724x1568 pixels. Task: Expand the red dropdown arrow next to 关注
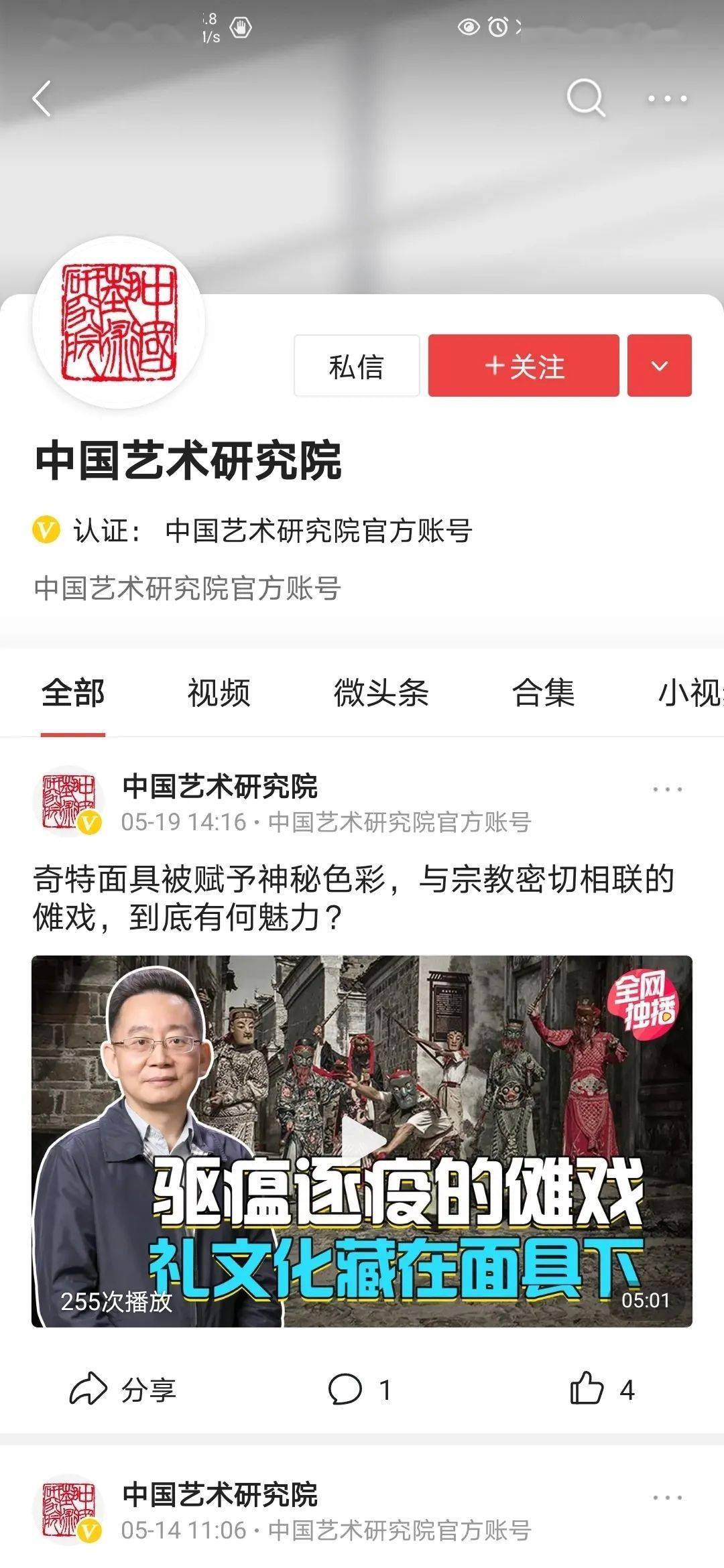tap(659, 366)
